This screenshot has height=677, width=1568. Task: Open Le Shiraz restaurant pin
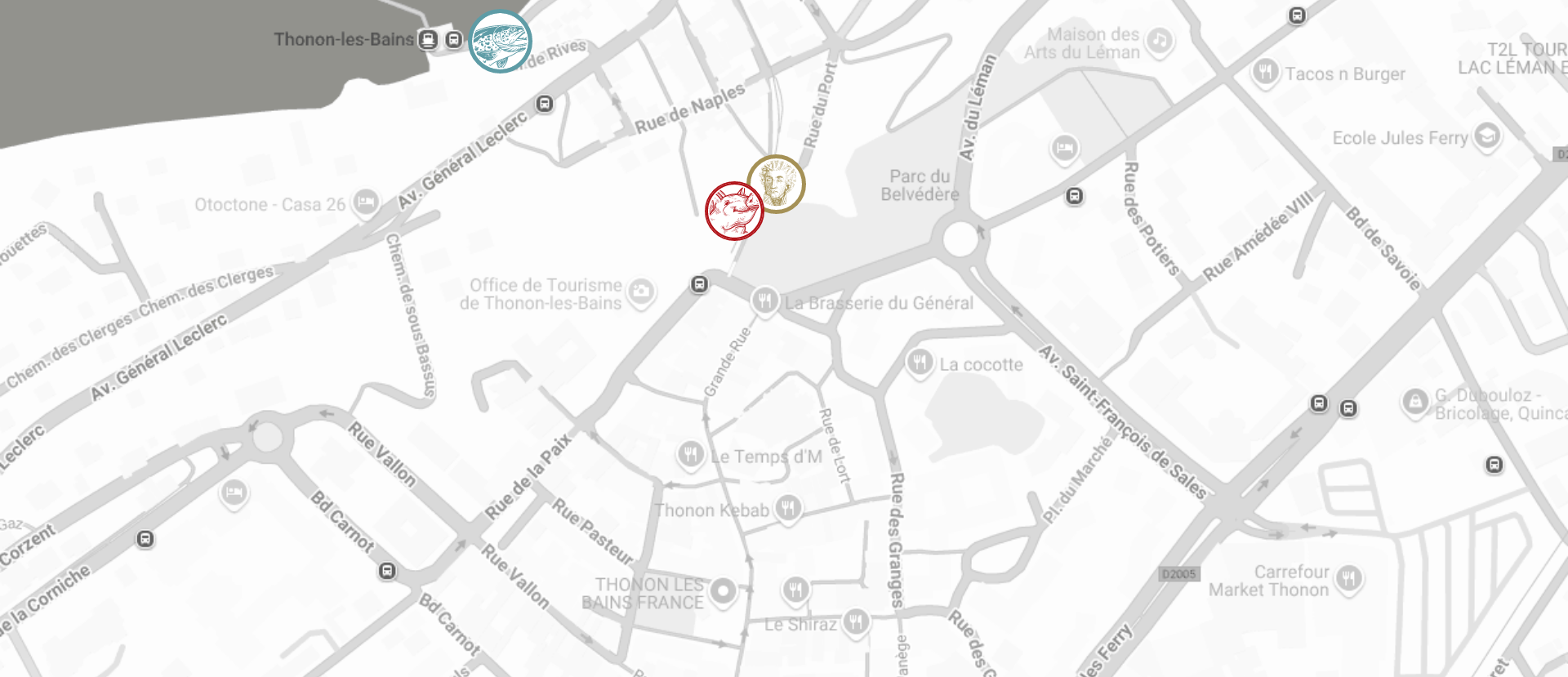click(x=855, y=622)
